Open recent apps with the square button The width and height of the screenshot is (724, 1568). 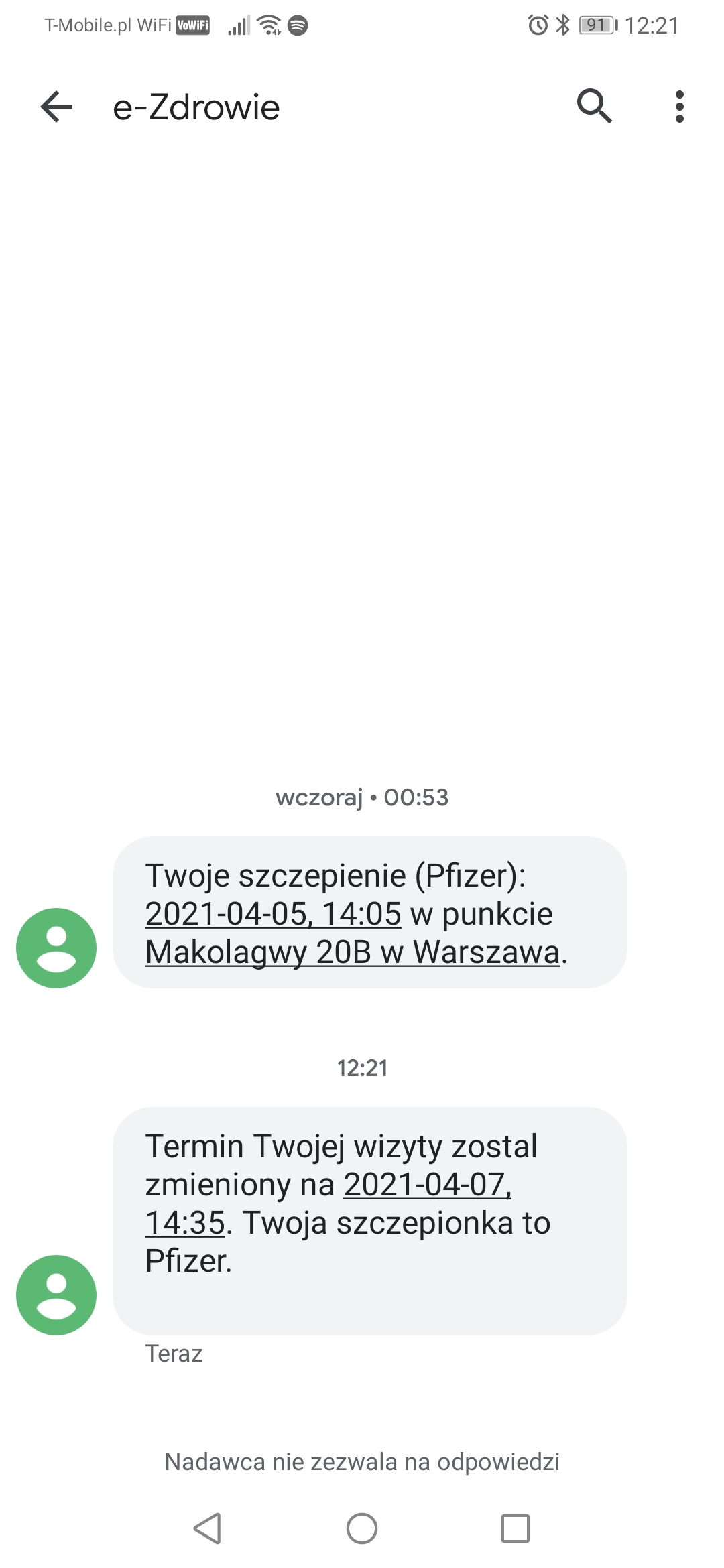click(x=516, y=1528)
